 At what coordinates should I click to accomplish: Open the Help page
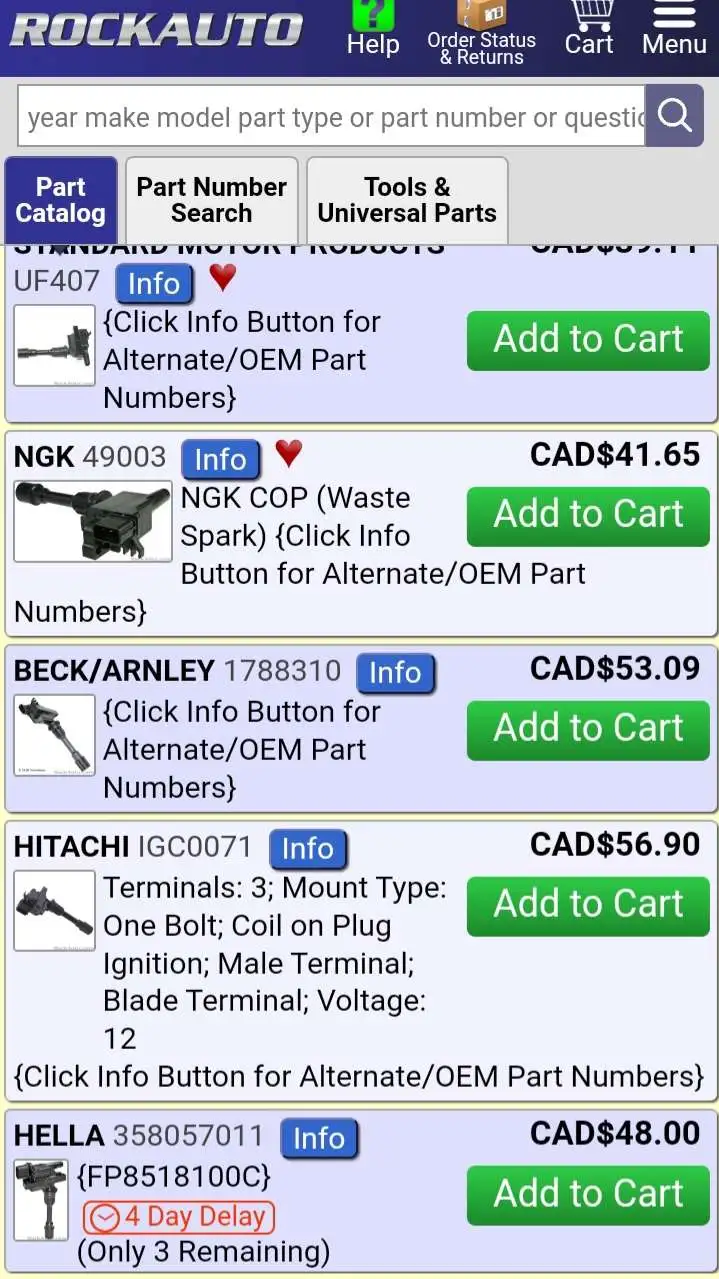[x=373, y=30]
